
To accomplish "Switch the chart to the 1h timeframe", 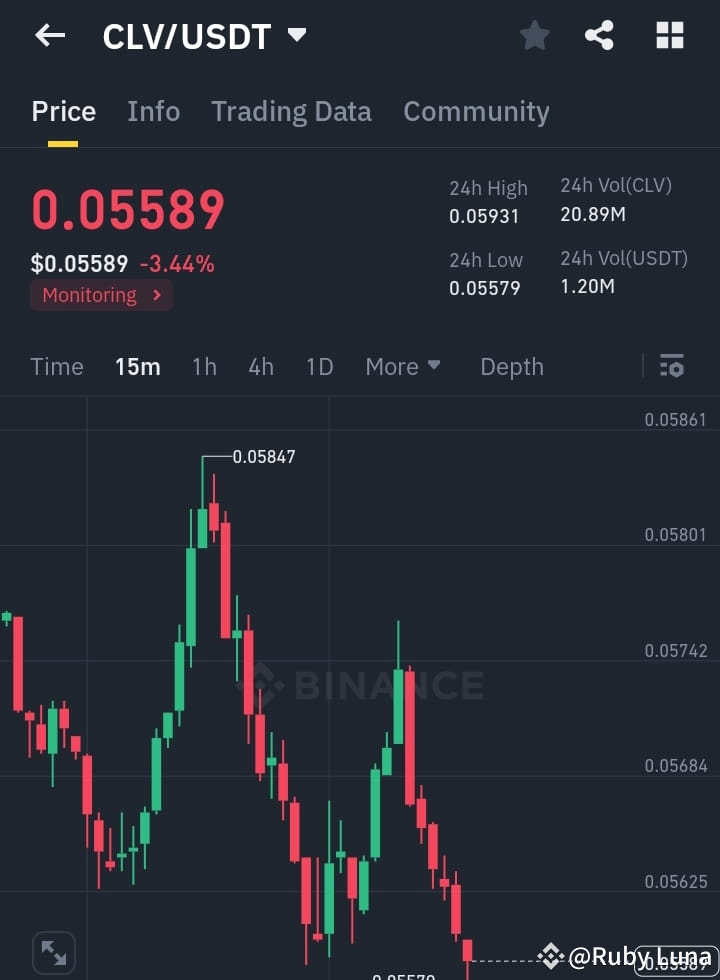I will 204,366.
